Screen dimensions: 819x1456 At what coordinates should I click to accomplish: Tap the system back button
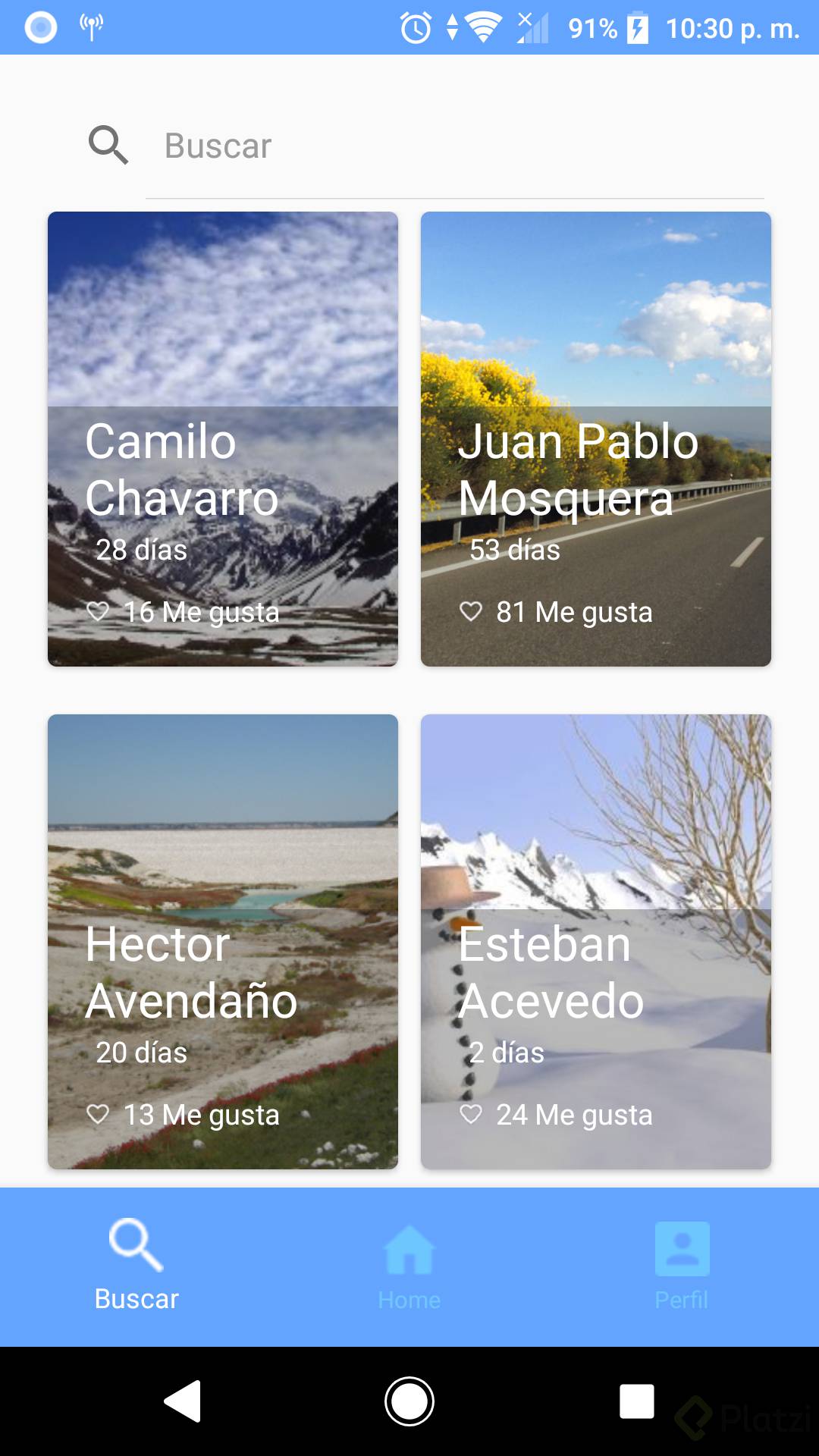tap(183, 1401)
